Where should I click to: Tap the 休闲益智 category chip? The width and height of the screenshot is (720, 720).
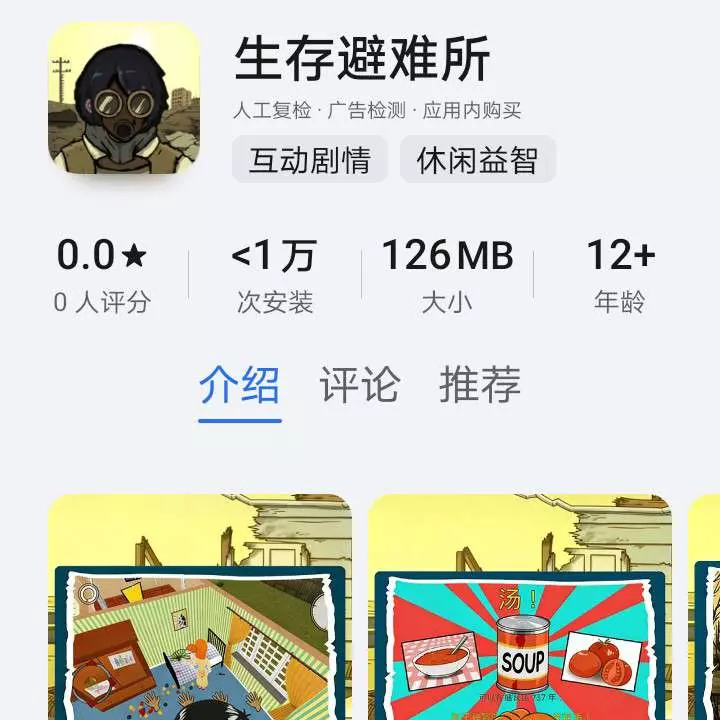coord(477,160)
